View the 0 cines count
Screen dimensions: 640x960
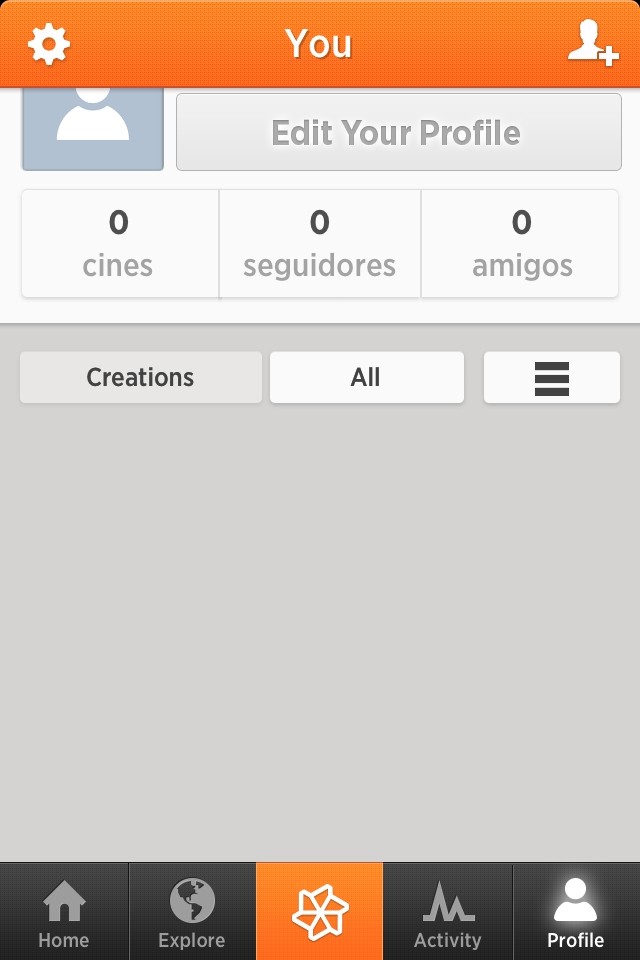click(x=119, y=243)
